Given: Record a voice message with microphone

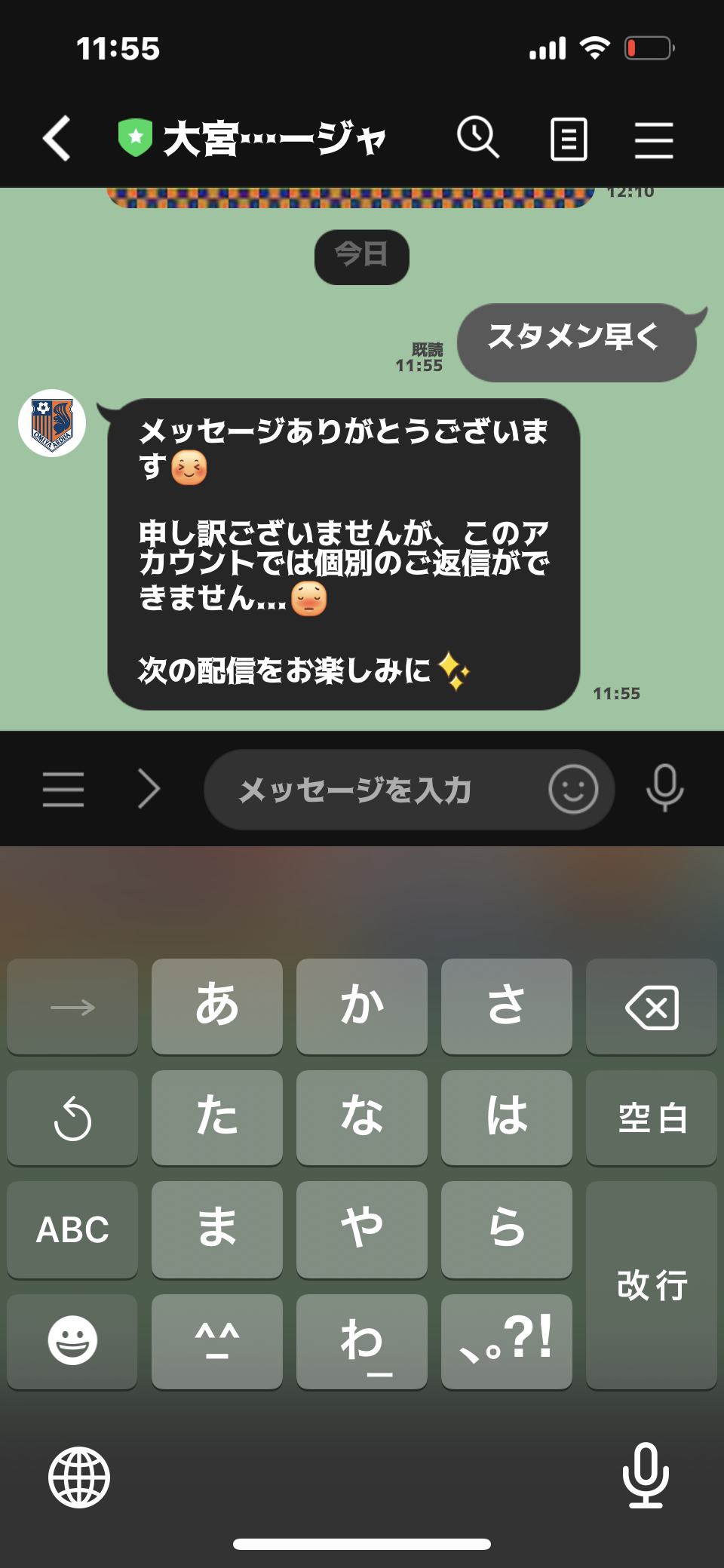Looking at the screenshot, I should point(664,788).
